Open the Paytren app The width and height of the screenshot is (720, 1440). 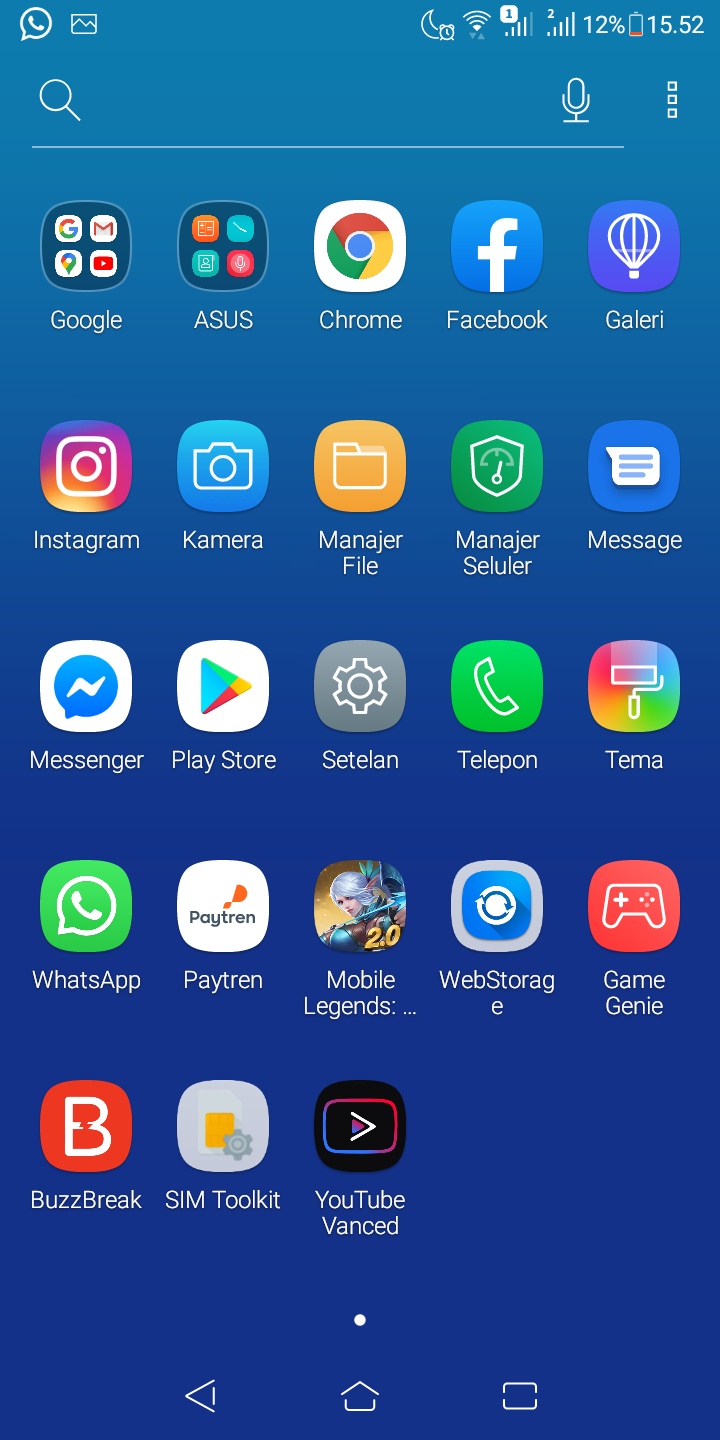coord(223,906)
